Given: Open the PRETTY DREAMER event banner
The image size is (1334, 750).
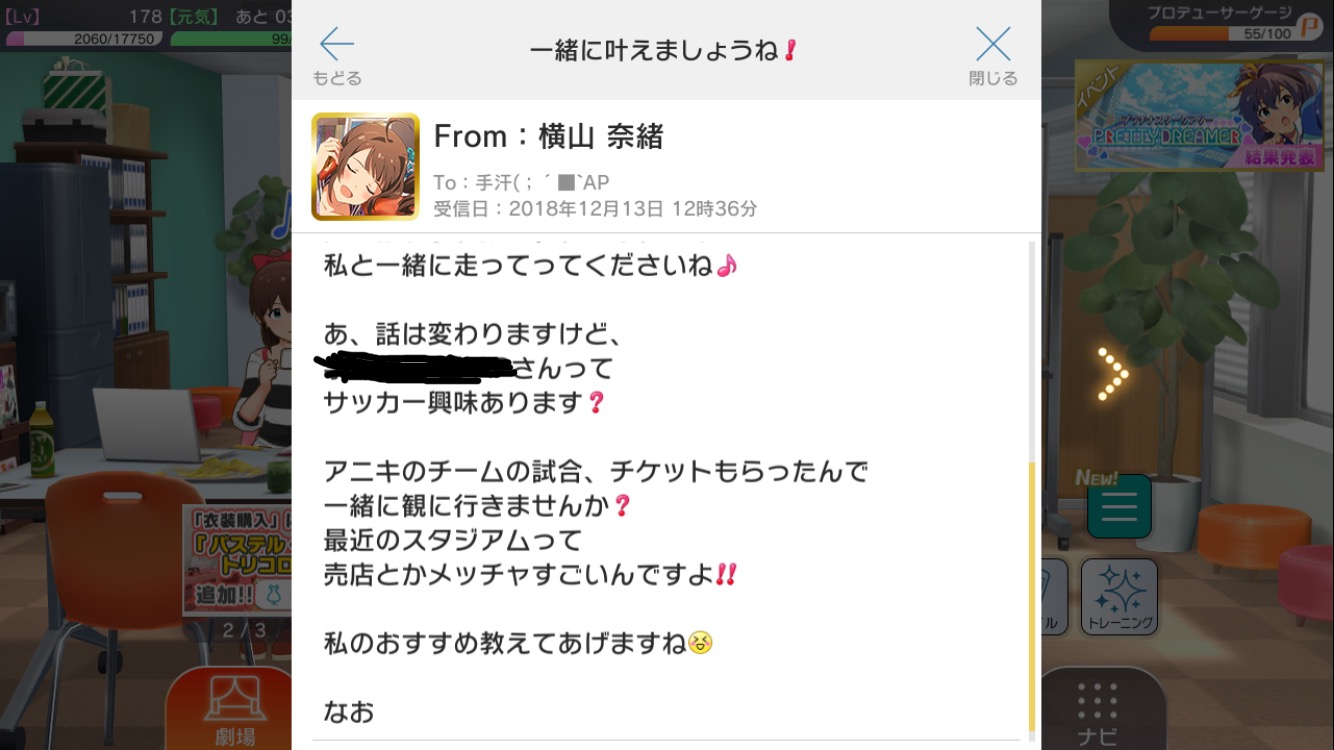Looking at the screenshot, I should (1198, 116).
